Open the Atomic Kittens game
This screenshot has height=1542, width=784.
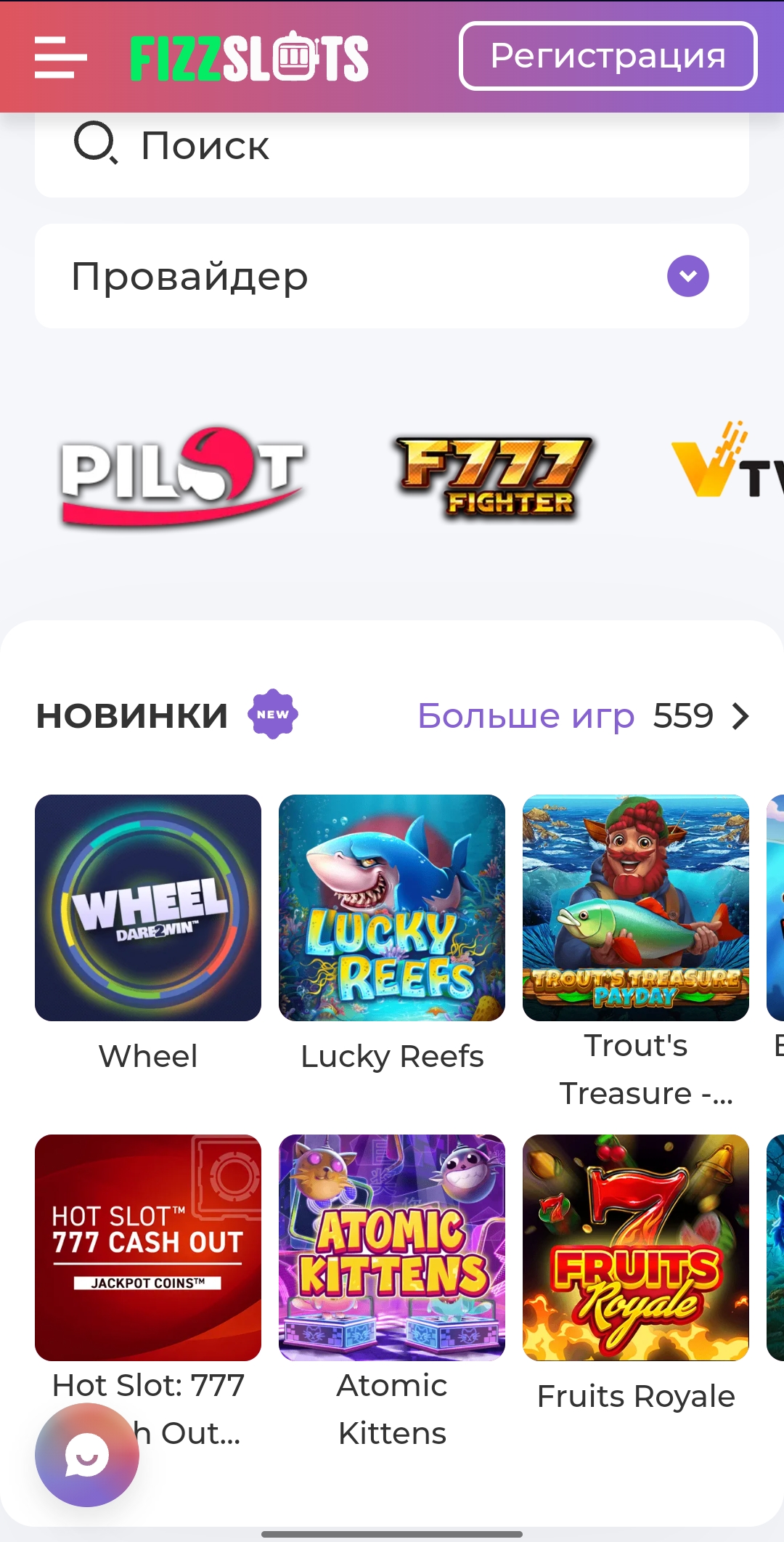[x=392, y=1247]
